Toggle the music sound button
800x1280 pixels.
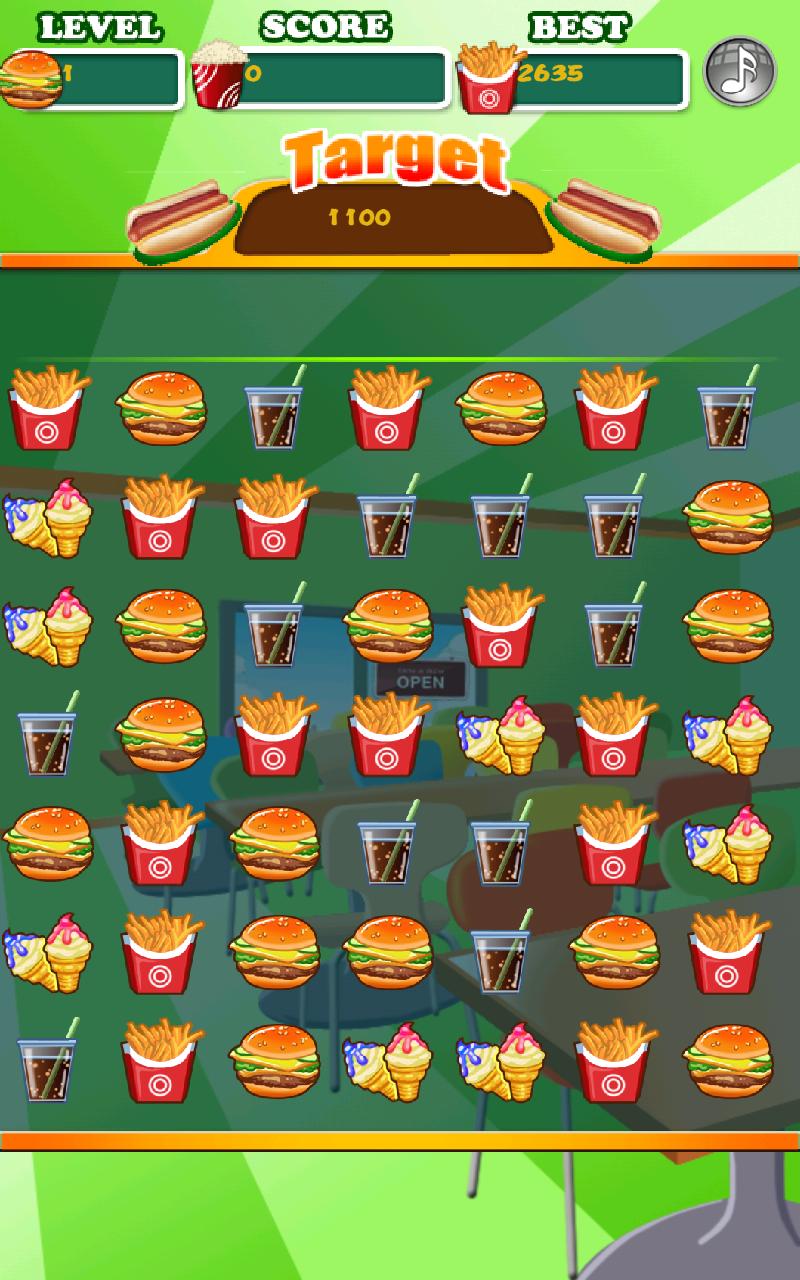coord(740,73)
